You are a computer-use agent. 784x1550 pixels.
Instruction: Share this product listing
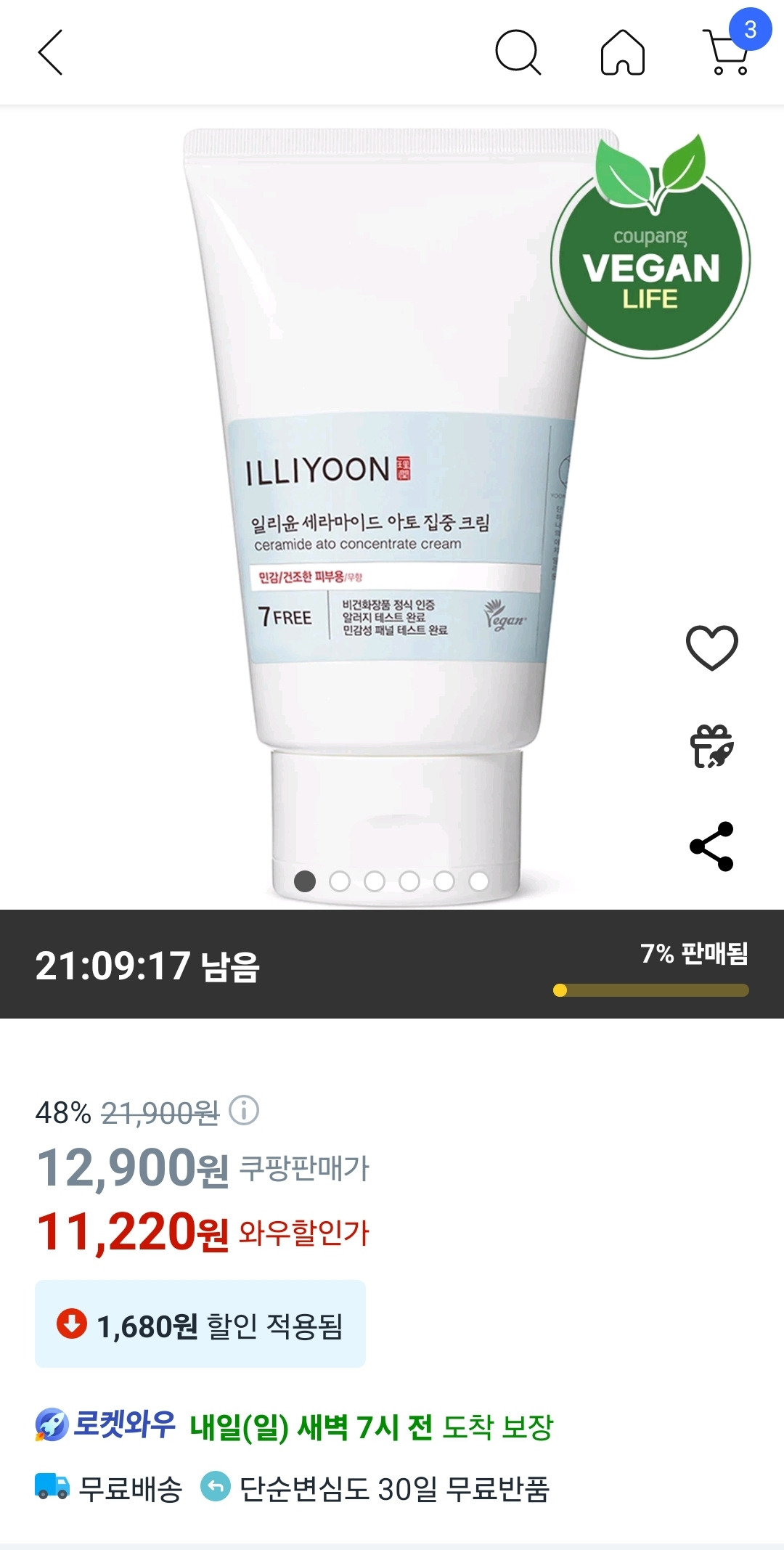711,847
